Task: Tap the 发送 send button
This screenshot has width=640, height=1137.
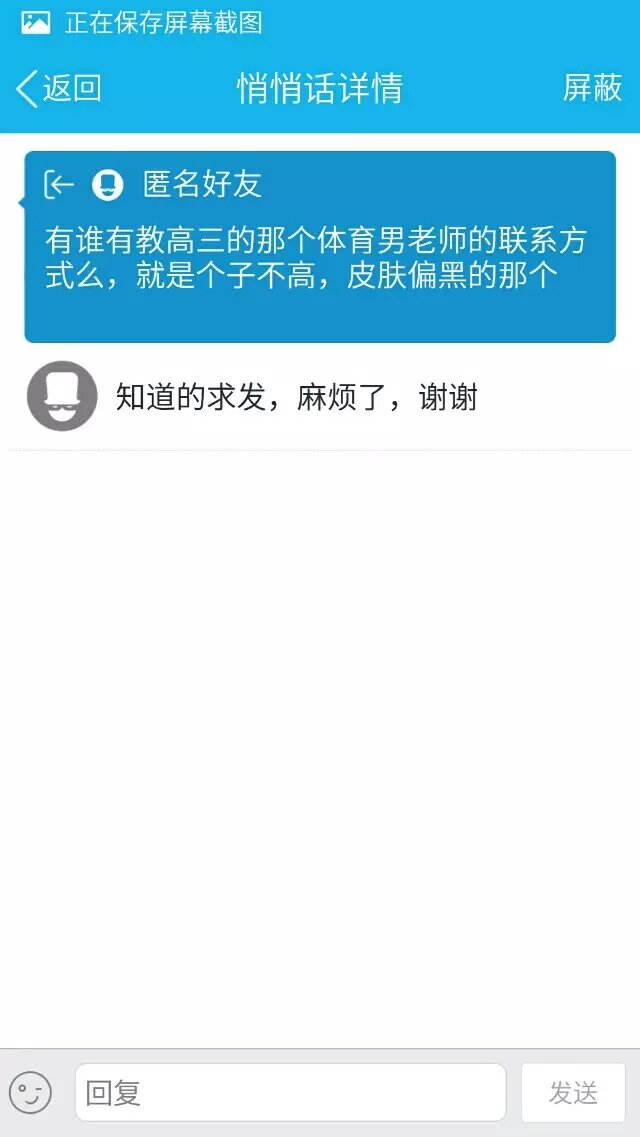Action: pyautogui.click(x=573, y=1092)
